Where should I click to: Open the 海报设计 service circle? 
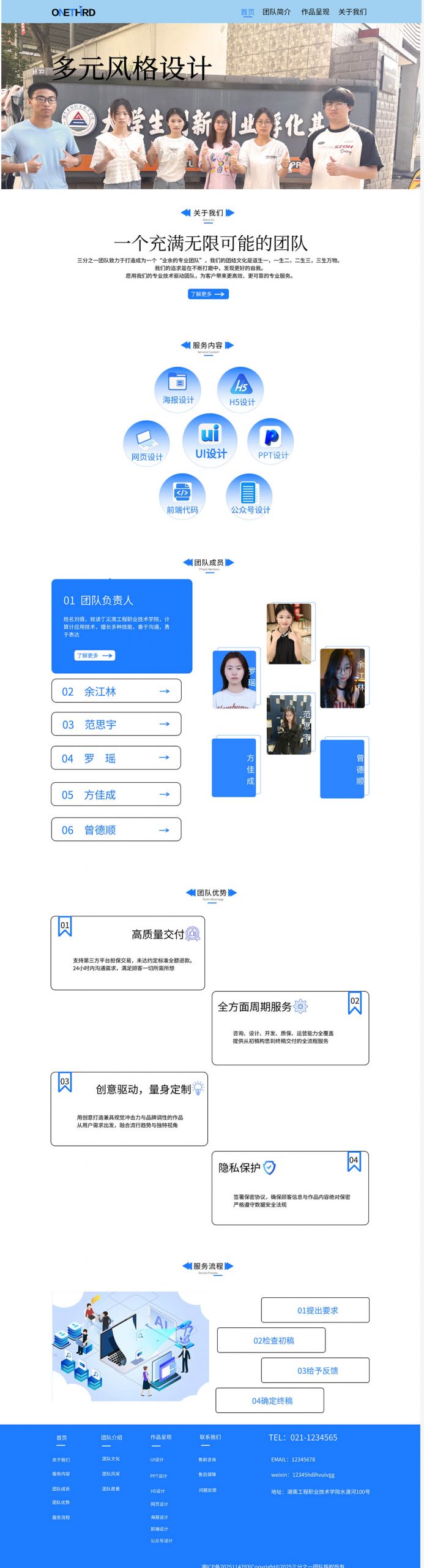pos(177,389)
